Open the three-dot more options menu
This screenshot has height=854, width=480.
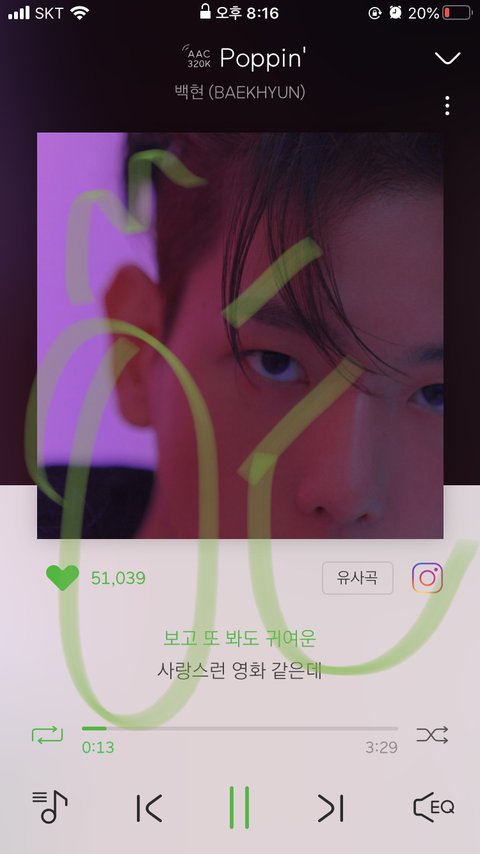[447, 106]
